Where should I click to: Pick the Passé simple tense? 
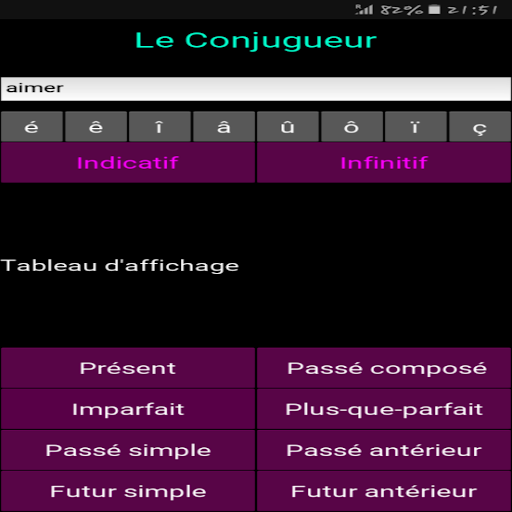pyautogui.click(x=128, y=450)
